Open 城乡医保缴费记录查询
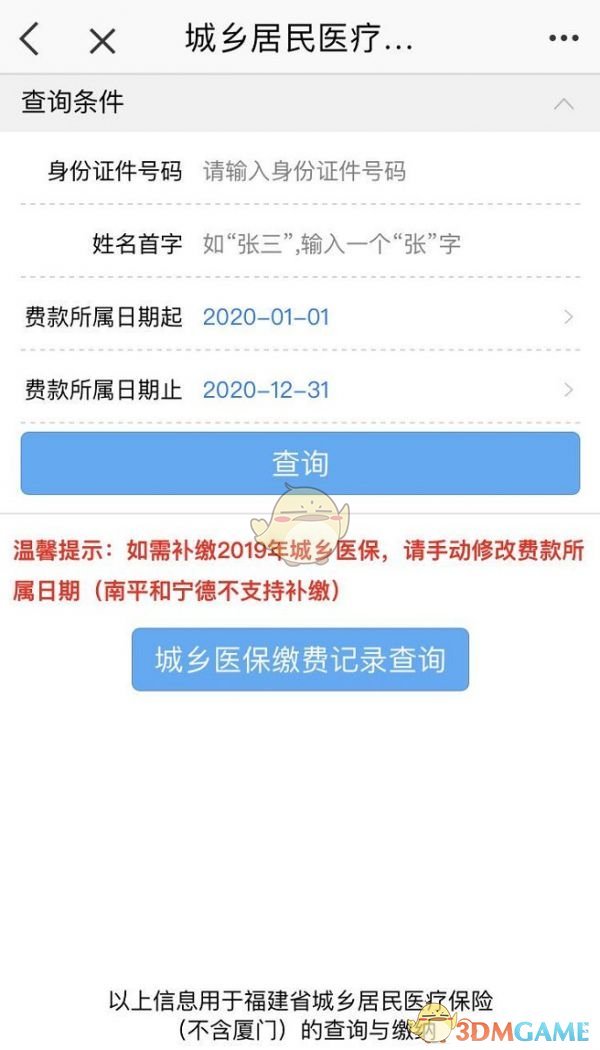The image size is (600, 1050). [x=300, y=659]
